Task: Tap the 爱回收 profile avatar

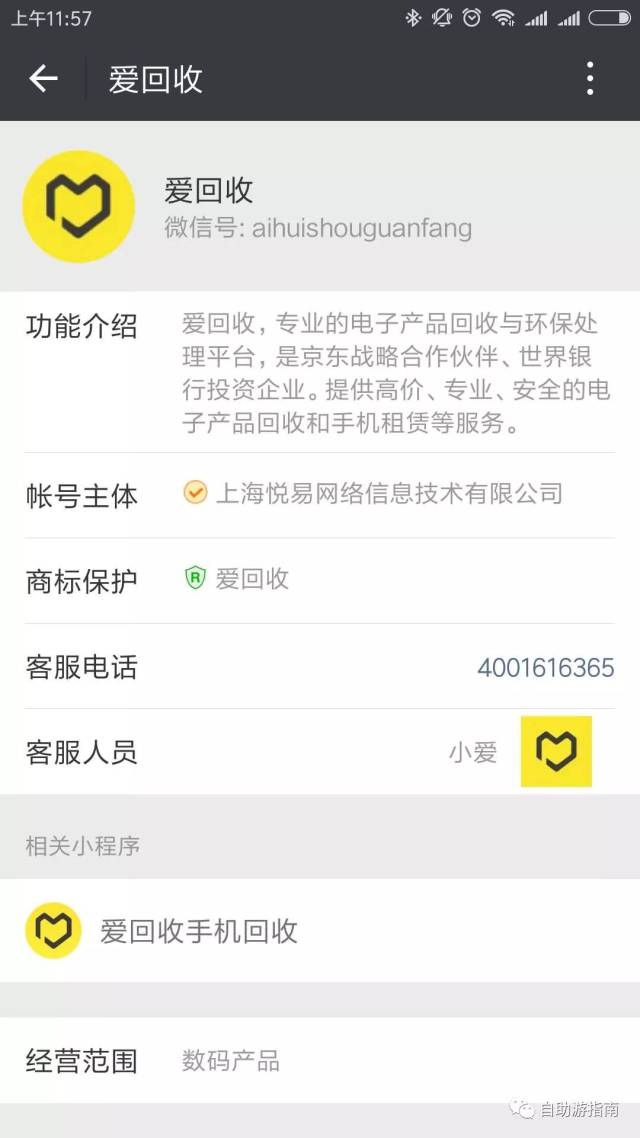Action: tap(79, 207)
